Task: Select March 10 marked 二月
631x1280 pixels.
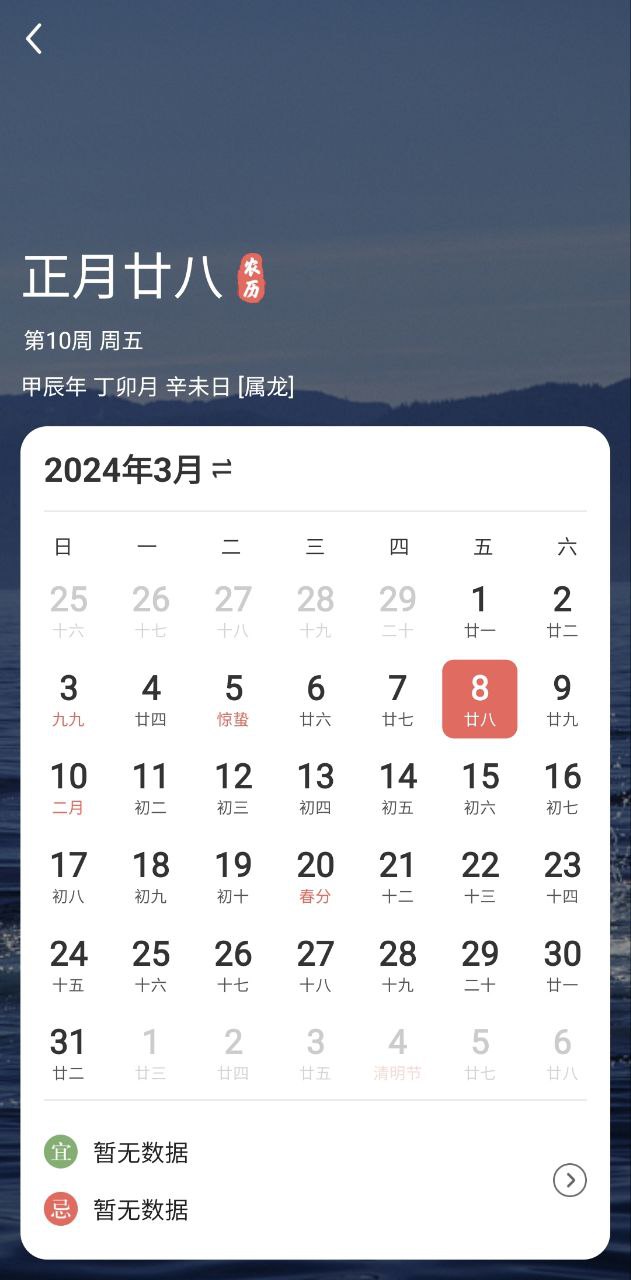Action: point(68,787)
